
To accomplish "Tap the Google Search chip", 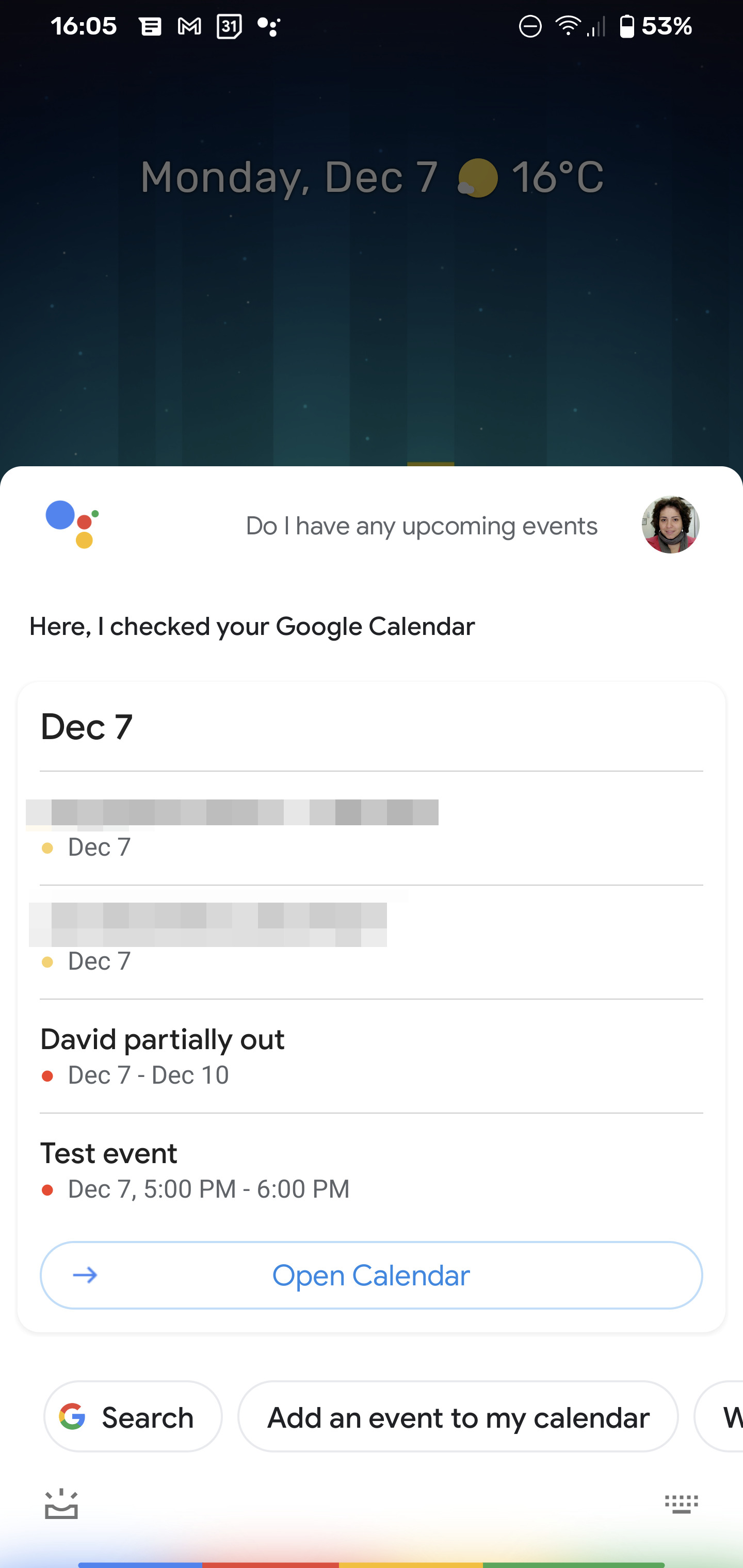I will click(133, 1417).
